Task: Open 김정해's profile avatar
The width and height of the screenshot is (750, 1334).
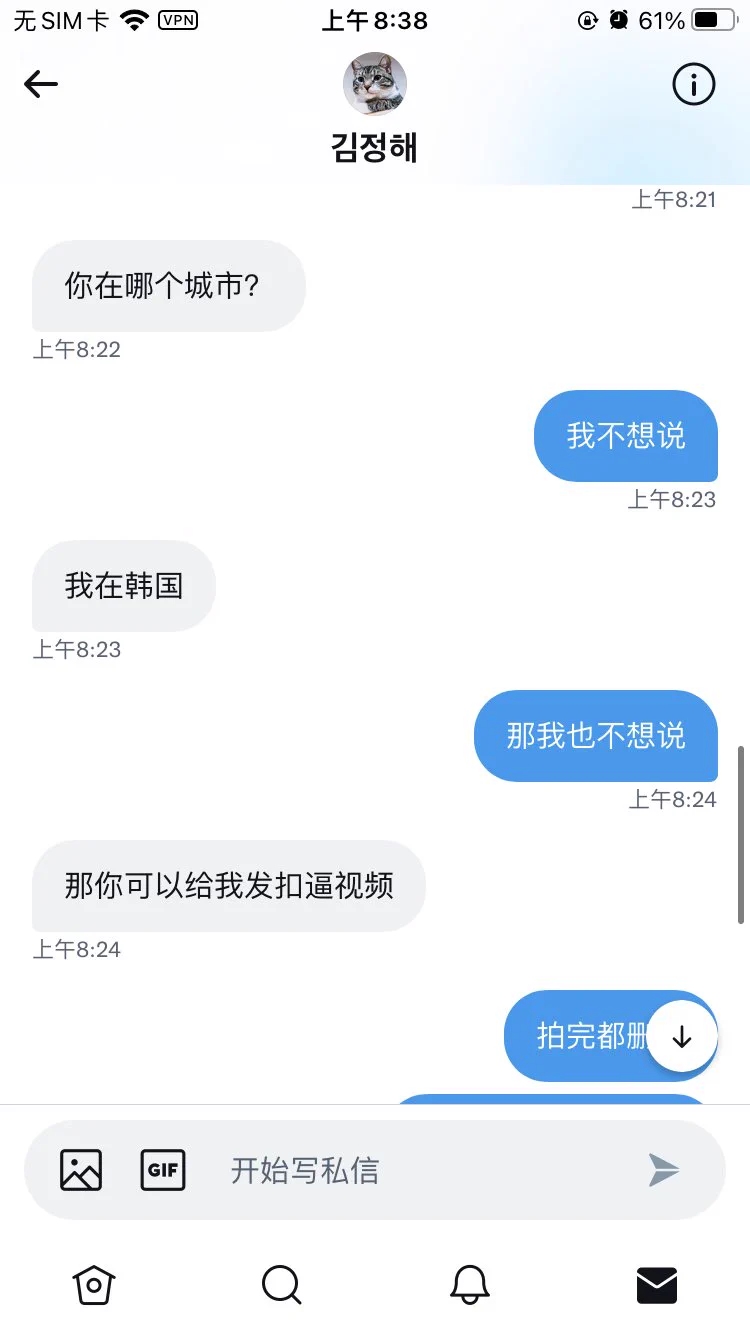Action: click(374, 84)
